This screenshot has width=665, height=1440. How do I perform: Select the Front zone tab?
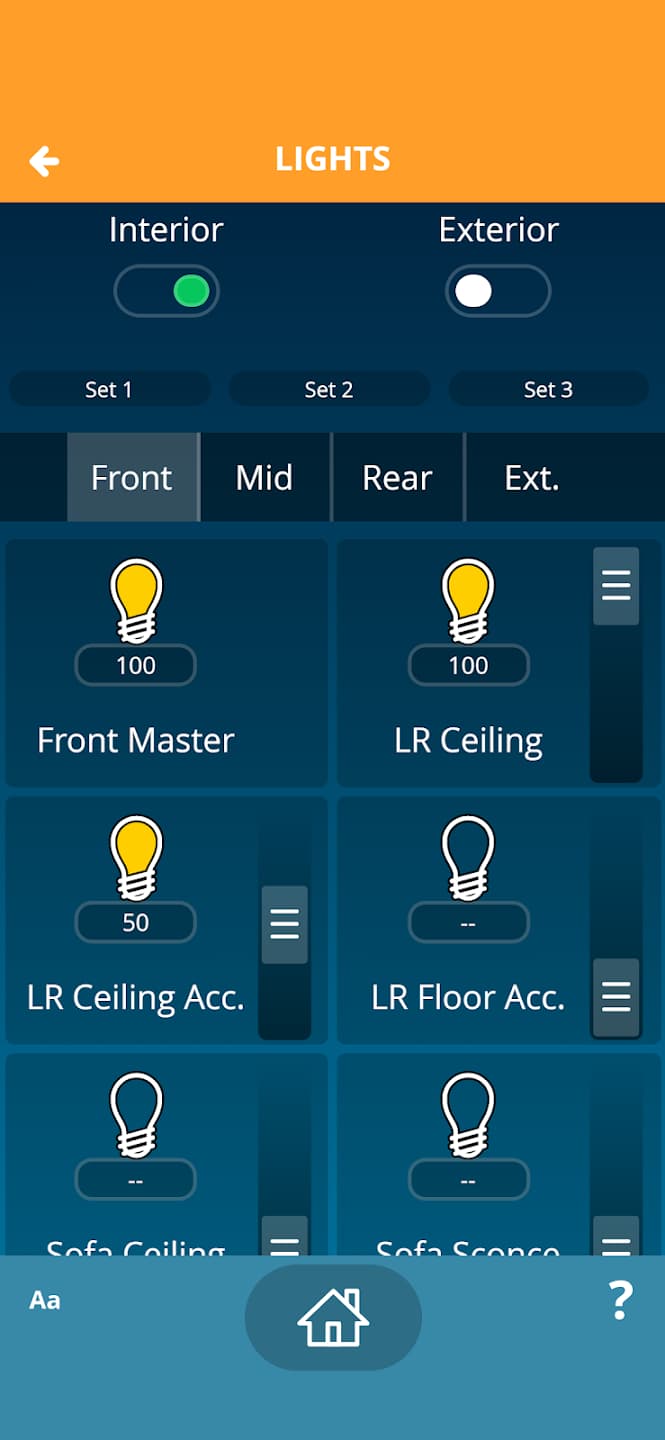click(x=132, y=478)
